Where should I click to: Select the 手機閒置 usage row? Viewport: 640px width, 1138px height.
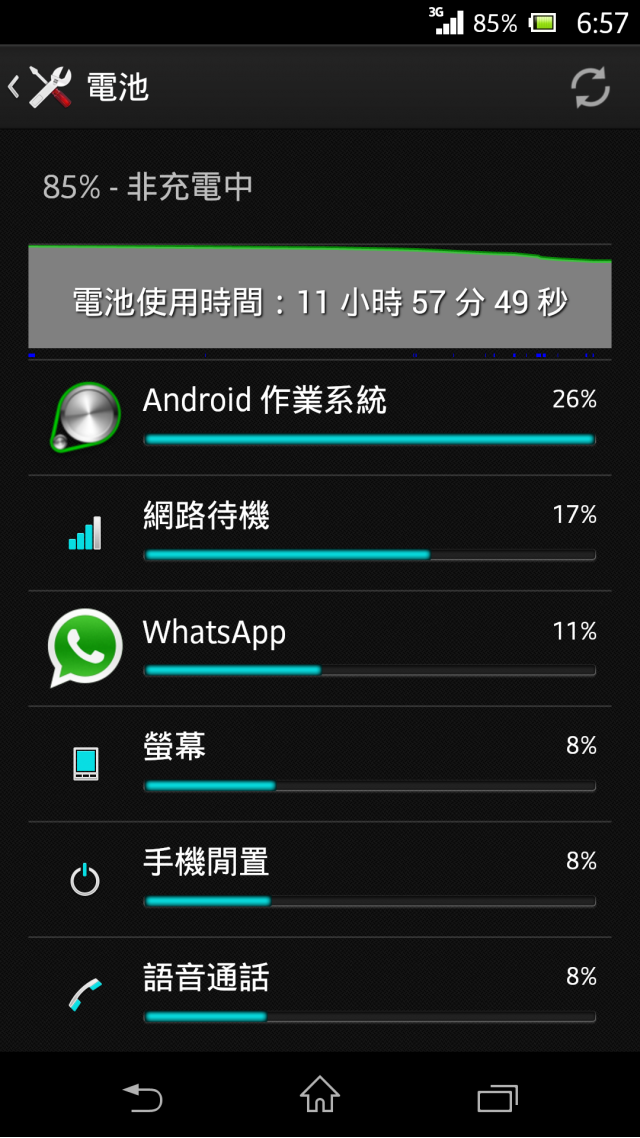pyautogui.click(x=319, y=879)
